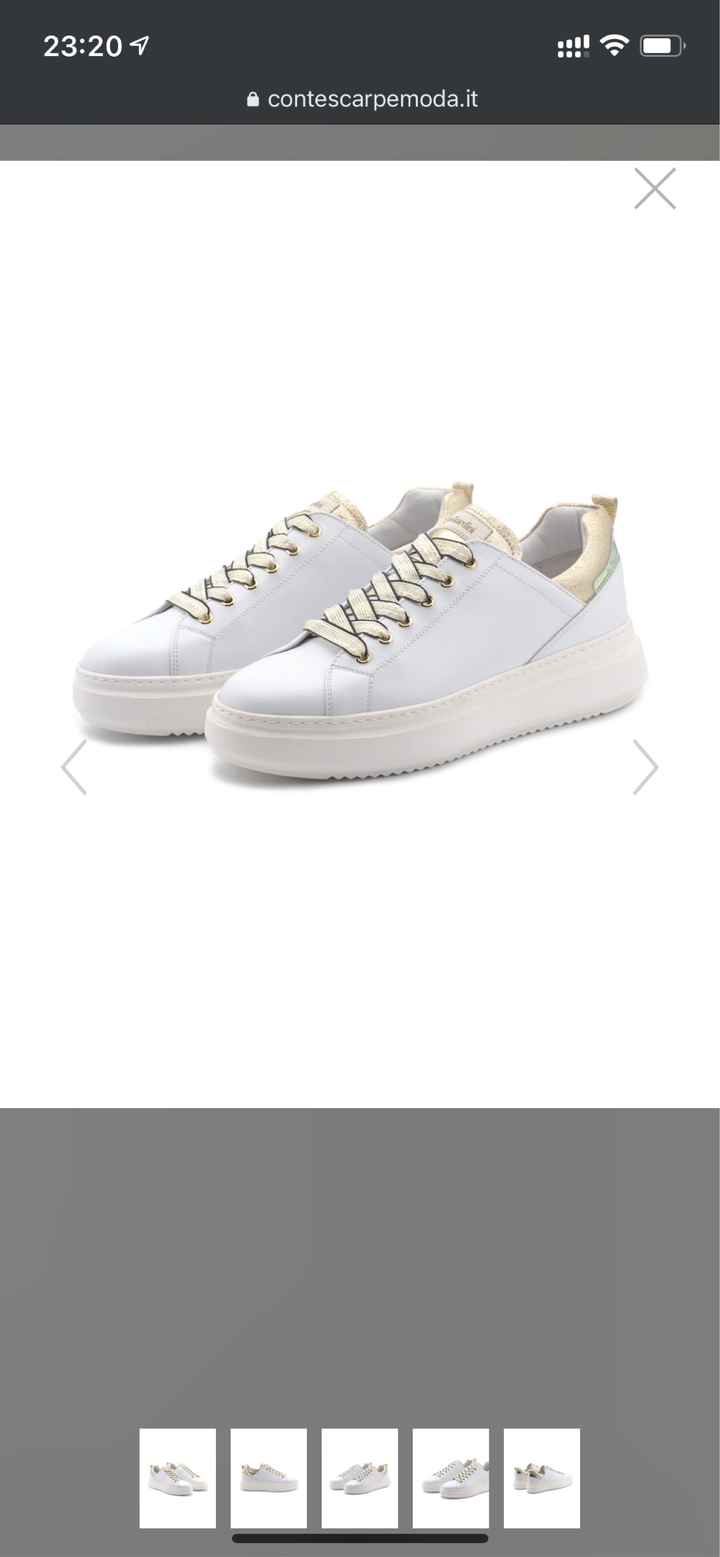This screenshot has height=1557, width=720.
Task: Close the product image gallery
Action: [655, 189]
